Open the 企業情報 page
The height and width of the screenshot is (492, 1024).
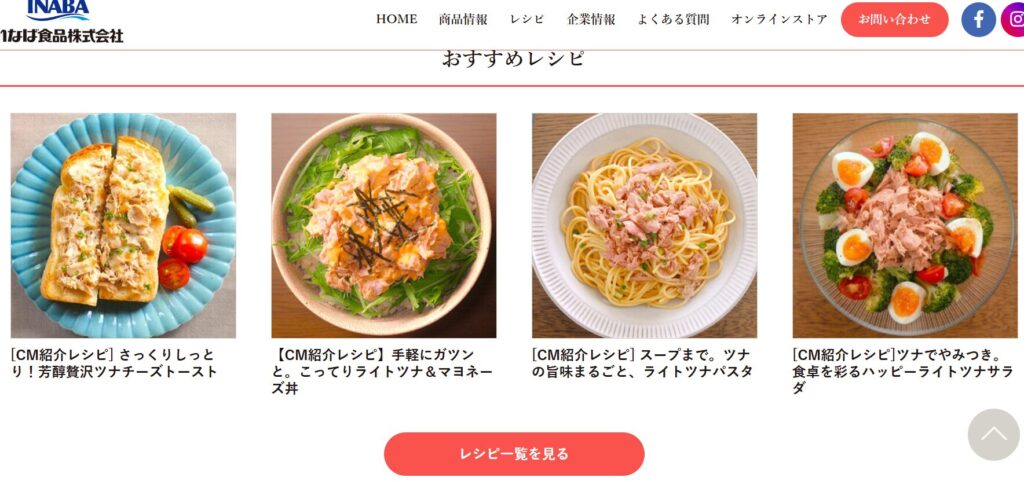point(591,19)
